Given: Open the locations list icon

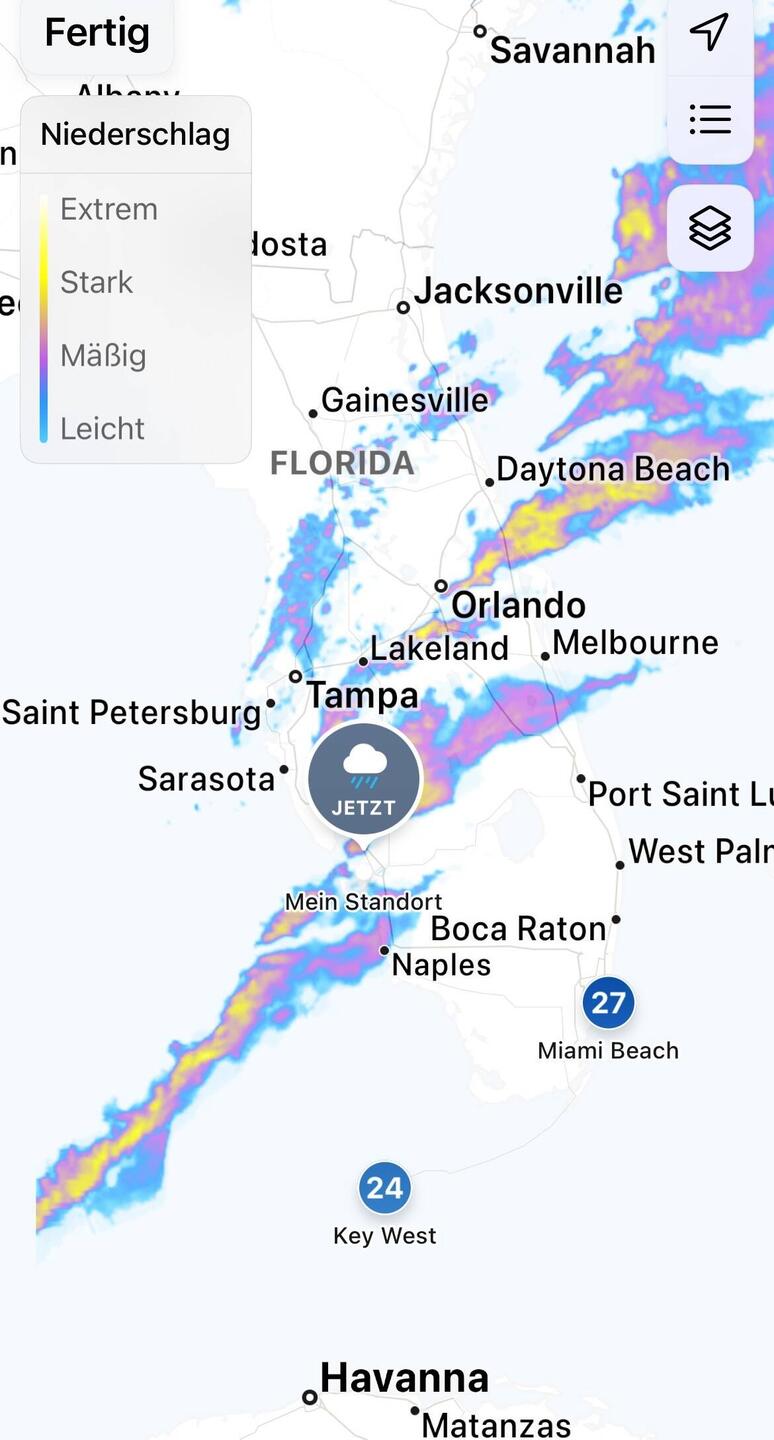Looking at the screenshot, I should click(x=710, y=120).
